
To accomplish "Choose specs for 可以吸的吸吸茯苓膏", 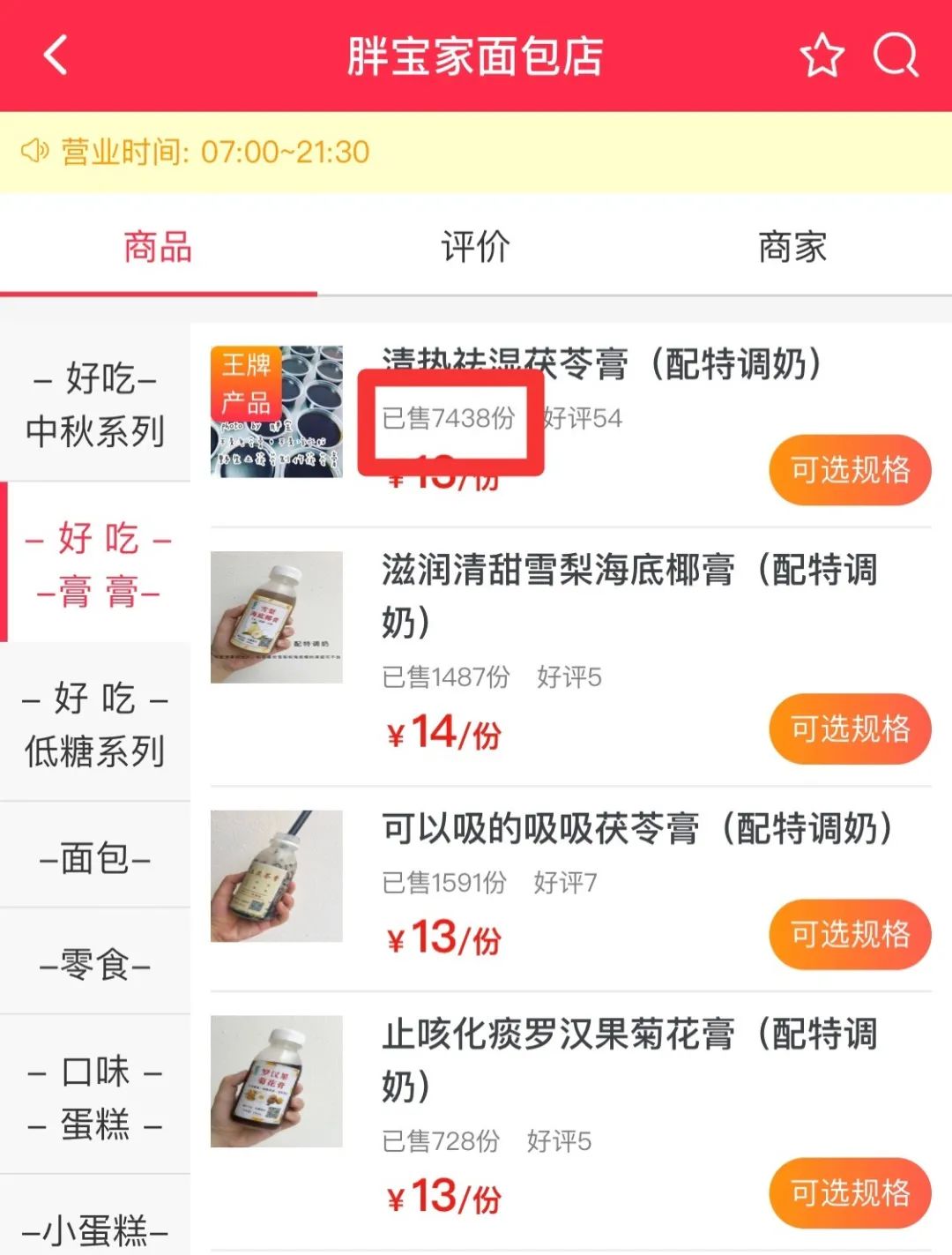I will [x=849, y=934].
